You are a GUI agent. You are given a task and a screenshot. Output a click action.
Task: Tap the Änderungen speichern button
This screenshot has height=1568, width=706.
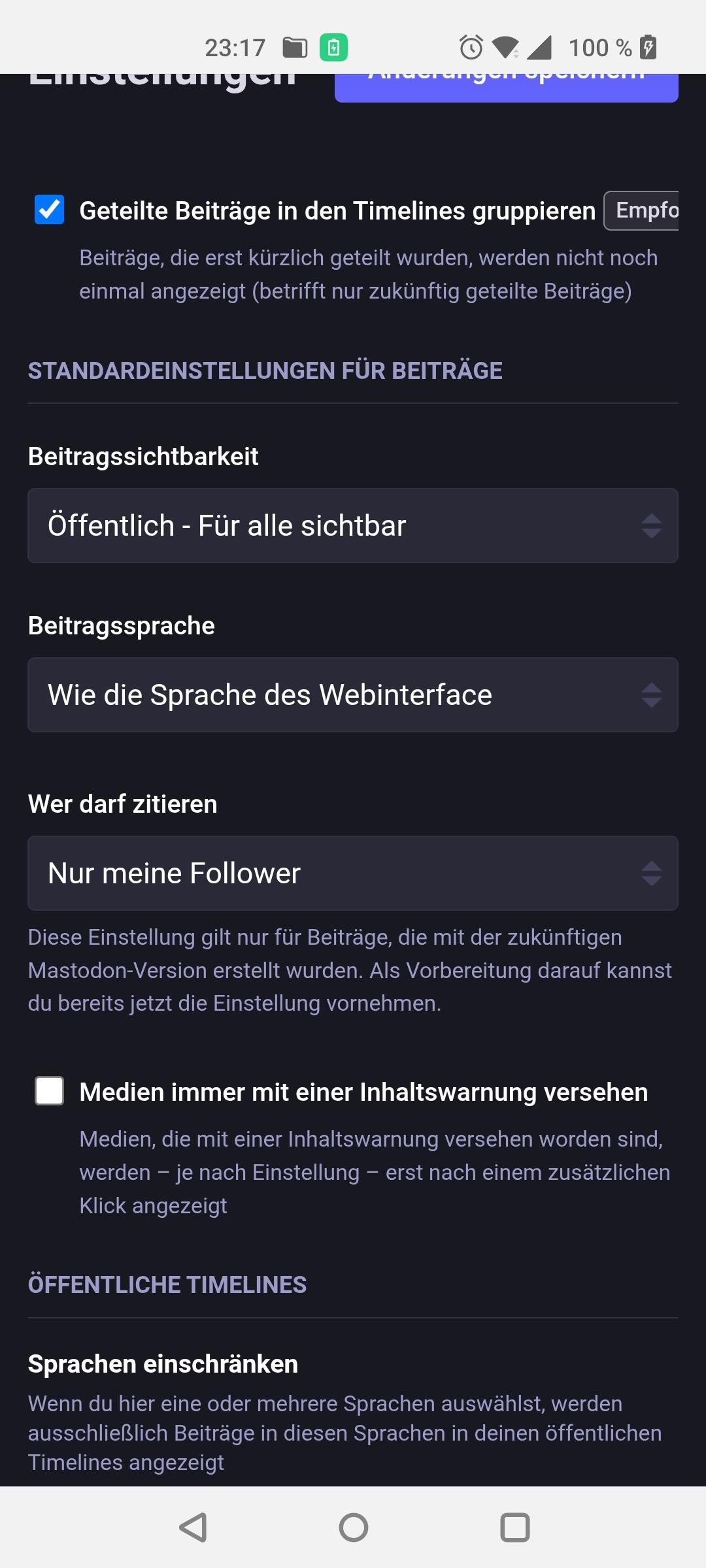point(506,88)
